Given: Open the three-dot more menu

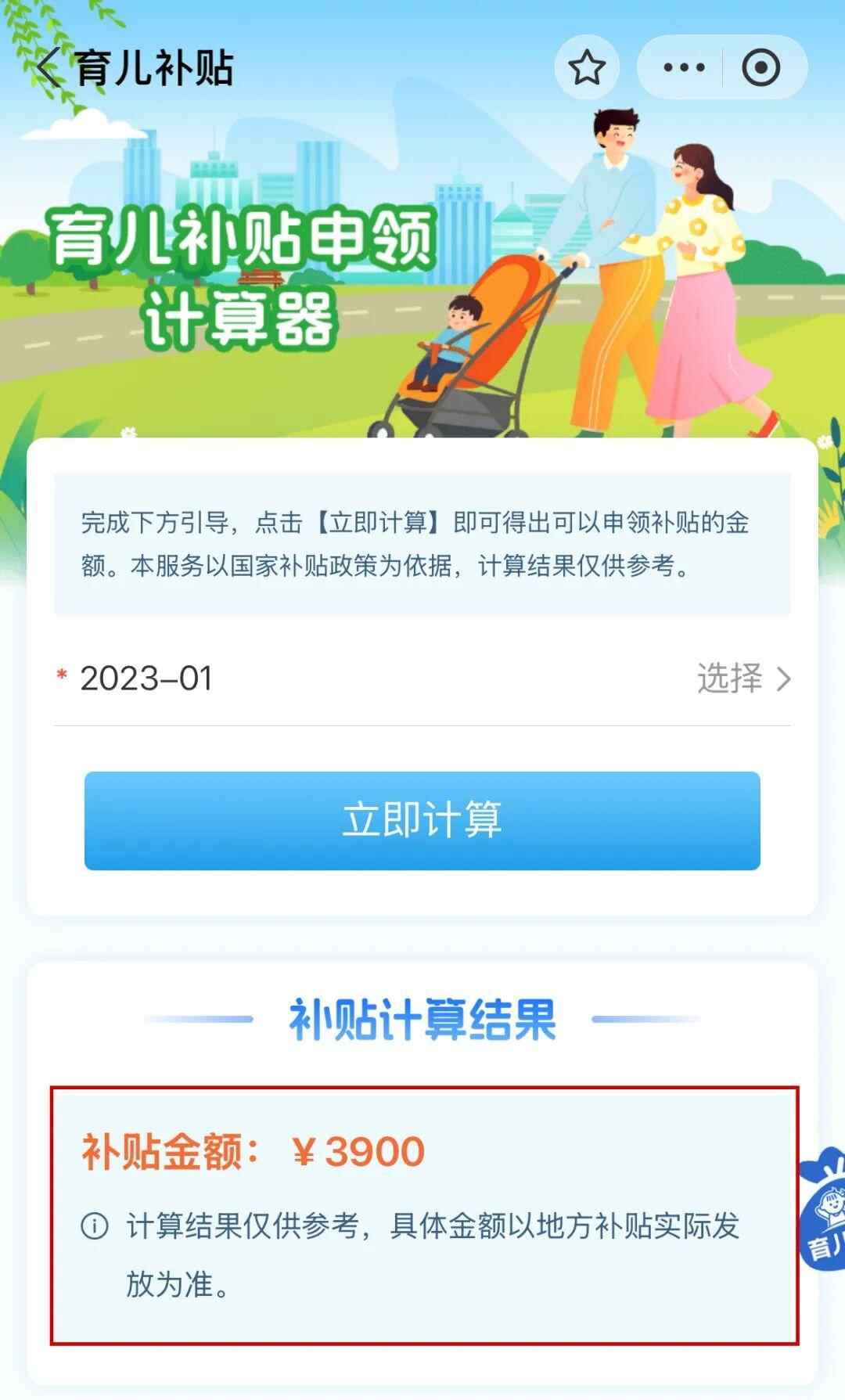Looking at the screenshot, I should (x=683, y=68).
